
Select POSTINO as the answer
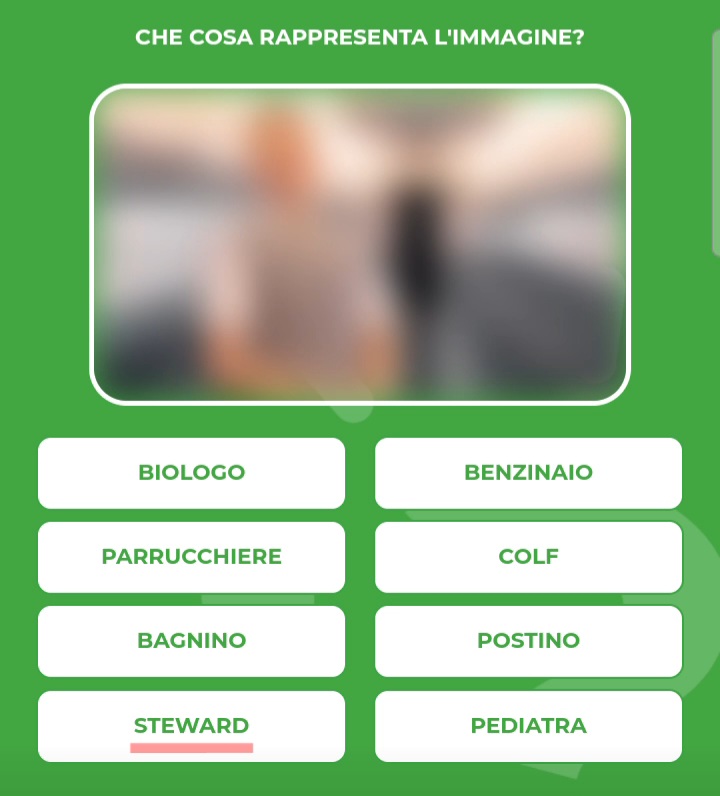(x=528, y=641)
